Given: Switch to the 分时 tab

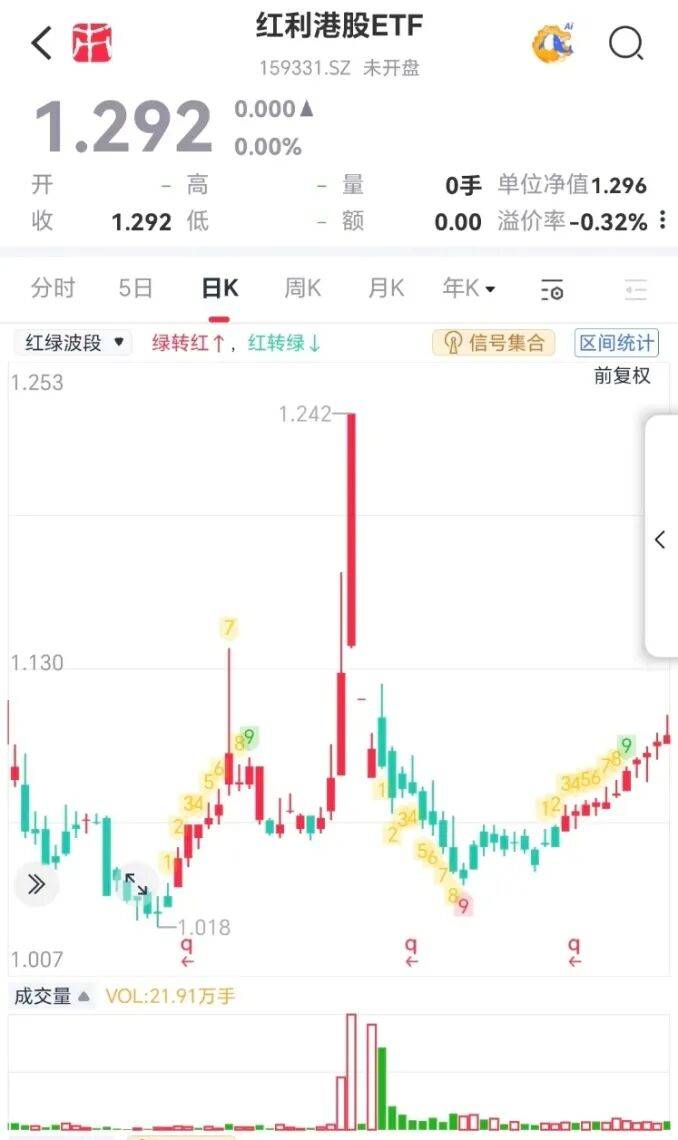Looking at the screenshot, I should (53, 289).
